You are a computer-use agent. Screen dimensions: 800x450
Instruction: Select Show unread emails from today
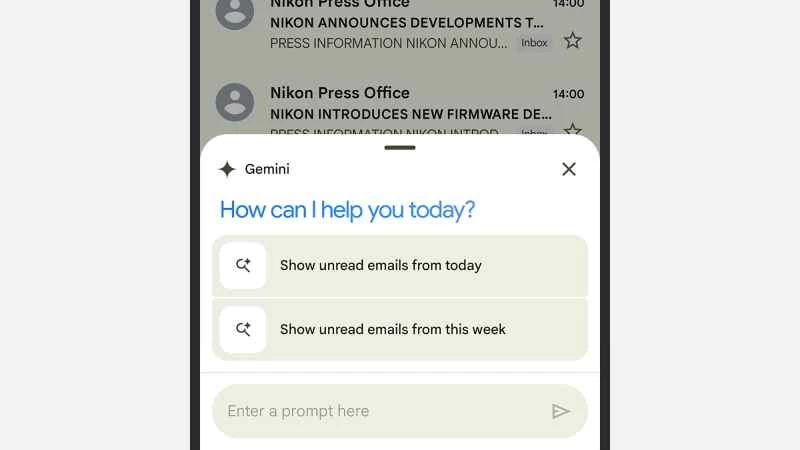(400, 265)
